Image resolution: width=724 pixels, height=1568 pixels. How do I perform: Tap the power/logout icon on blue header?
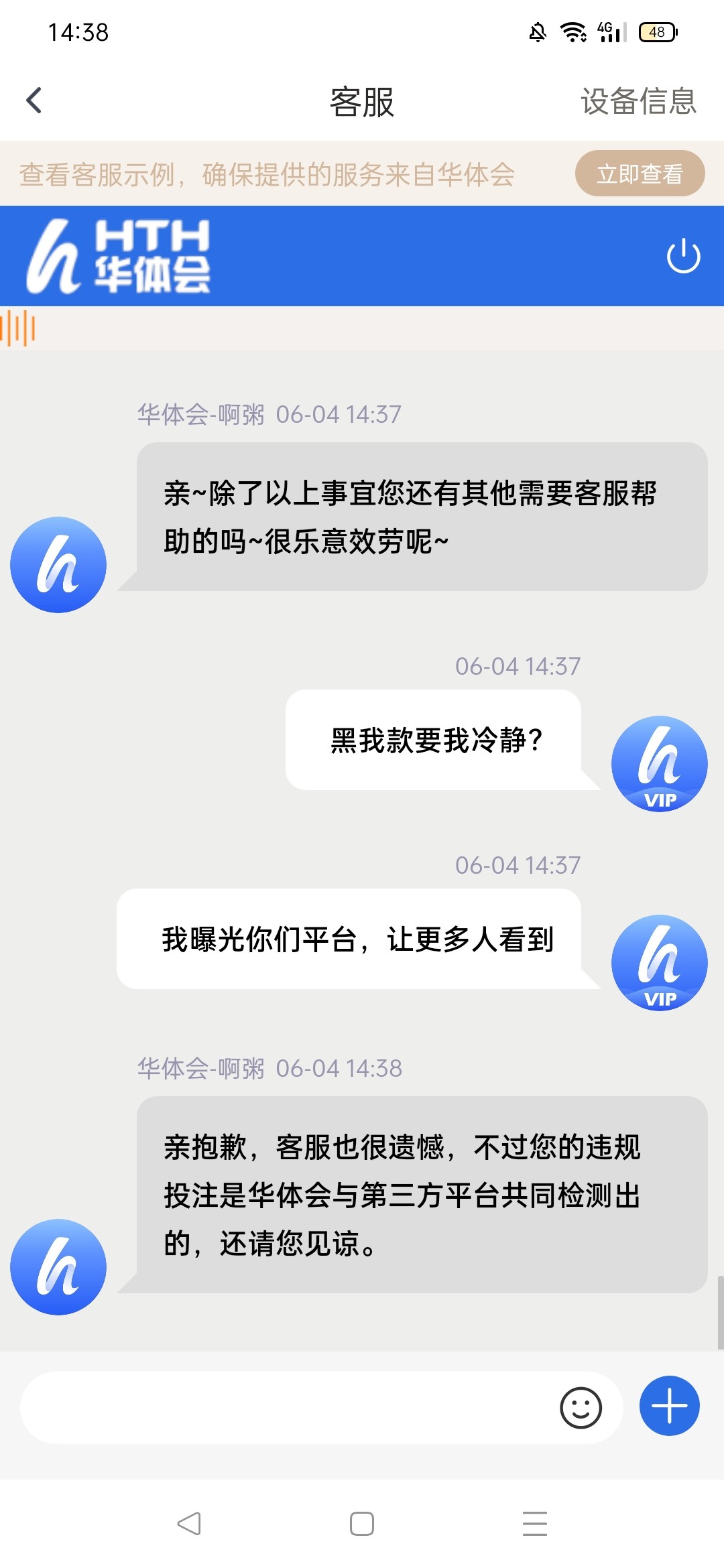pyautogui.click(x=682, y=255)
